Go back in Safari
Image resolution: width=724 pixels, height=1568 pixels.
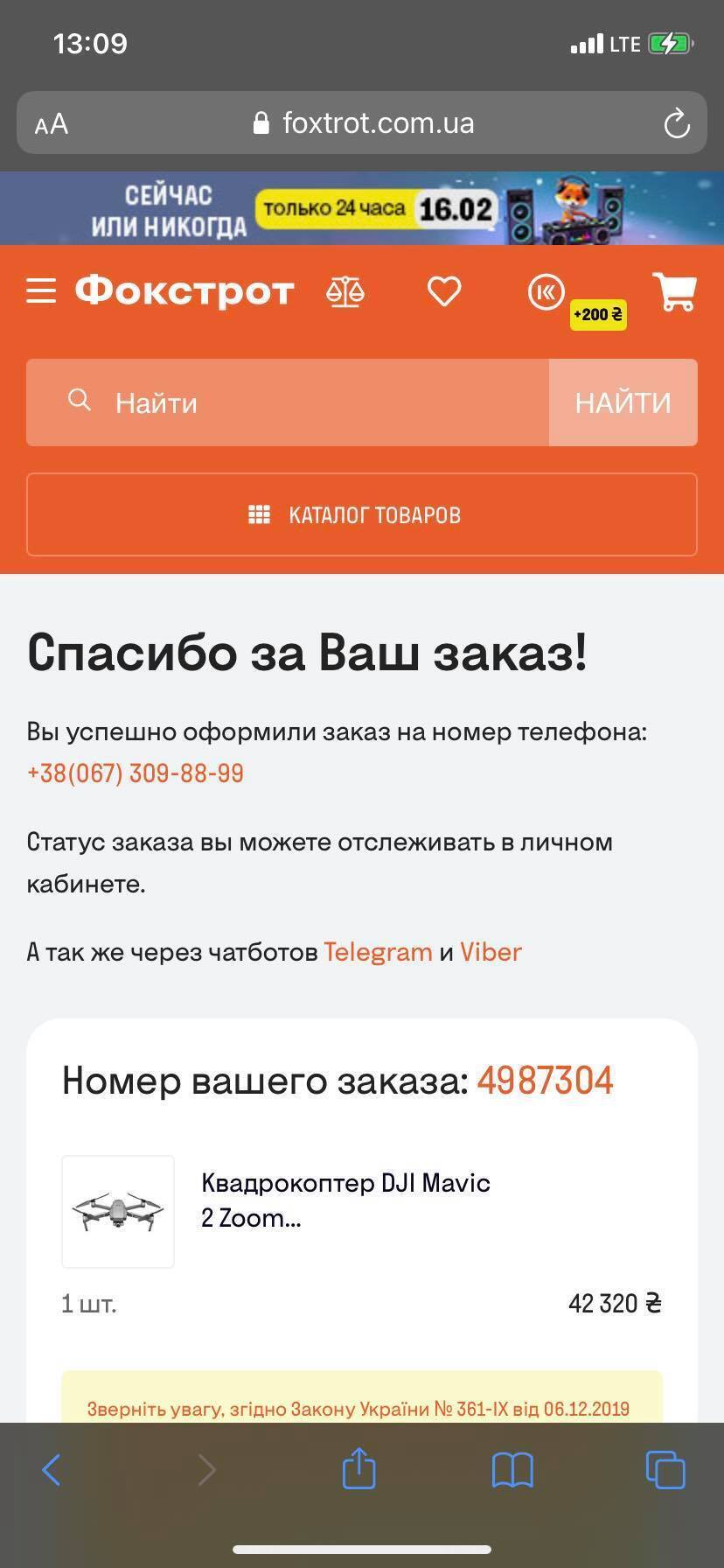click(x=52, y=1470)
